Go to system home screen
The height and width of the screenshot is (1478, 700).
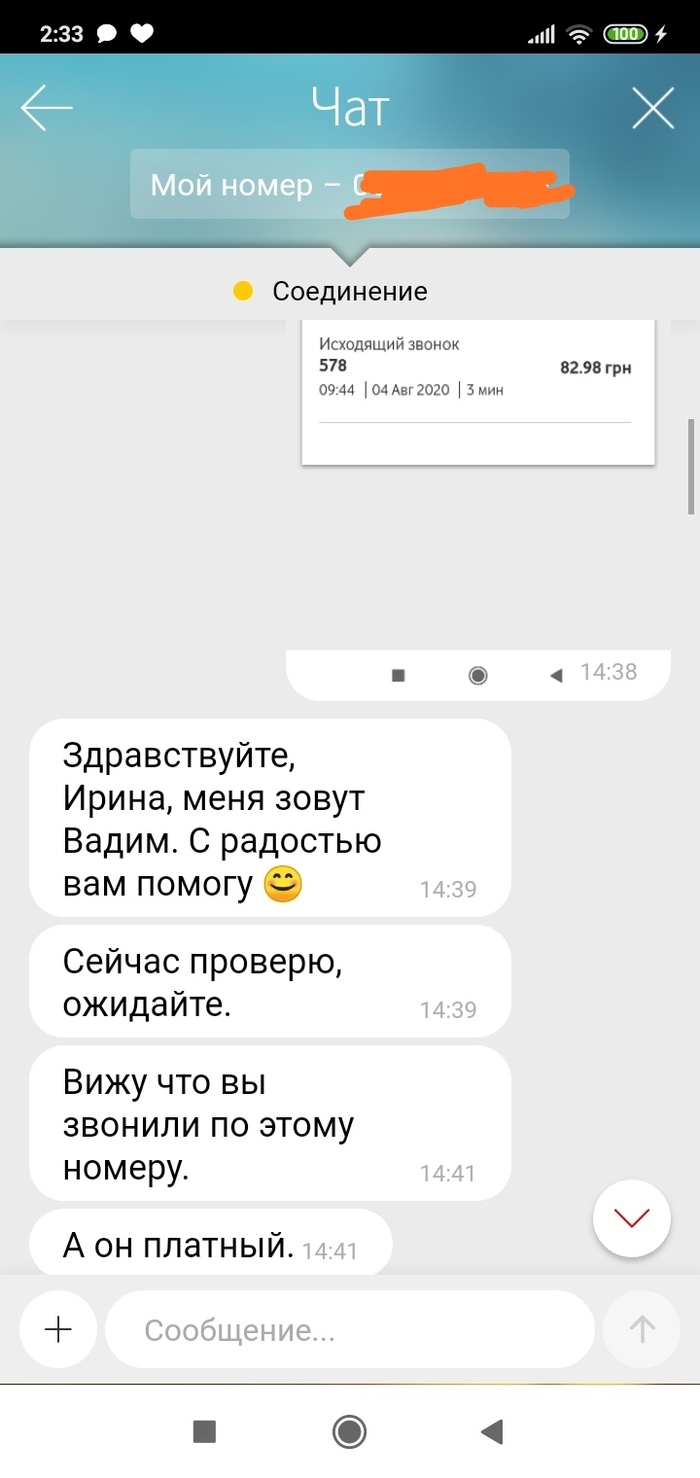349,1432
